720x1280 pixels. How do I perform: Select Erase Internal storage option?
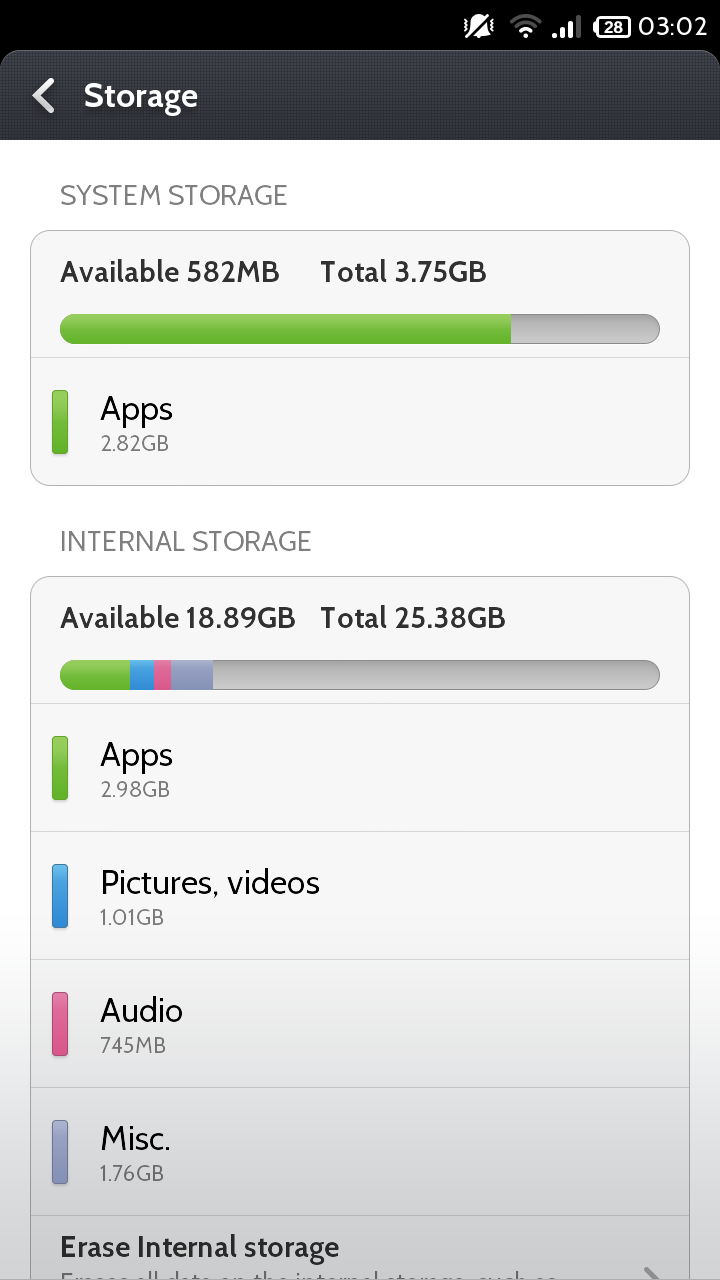(360, 1249)
